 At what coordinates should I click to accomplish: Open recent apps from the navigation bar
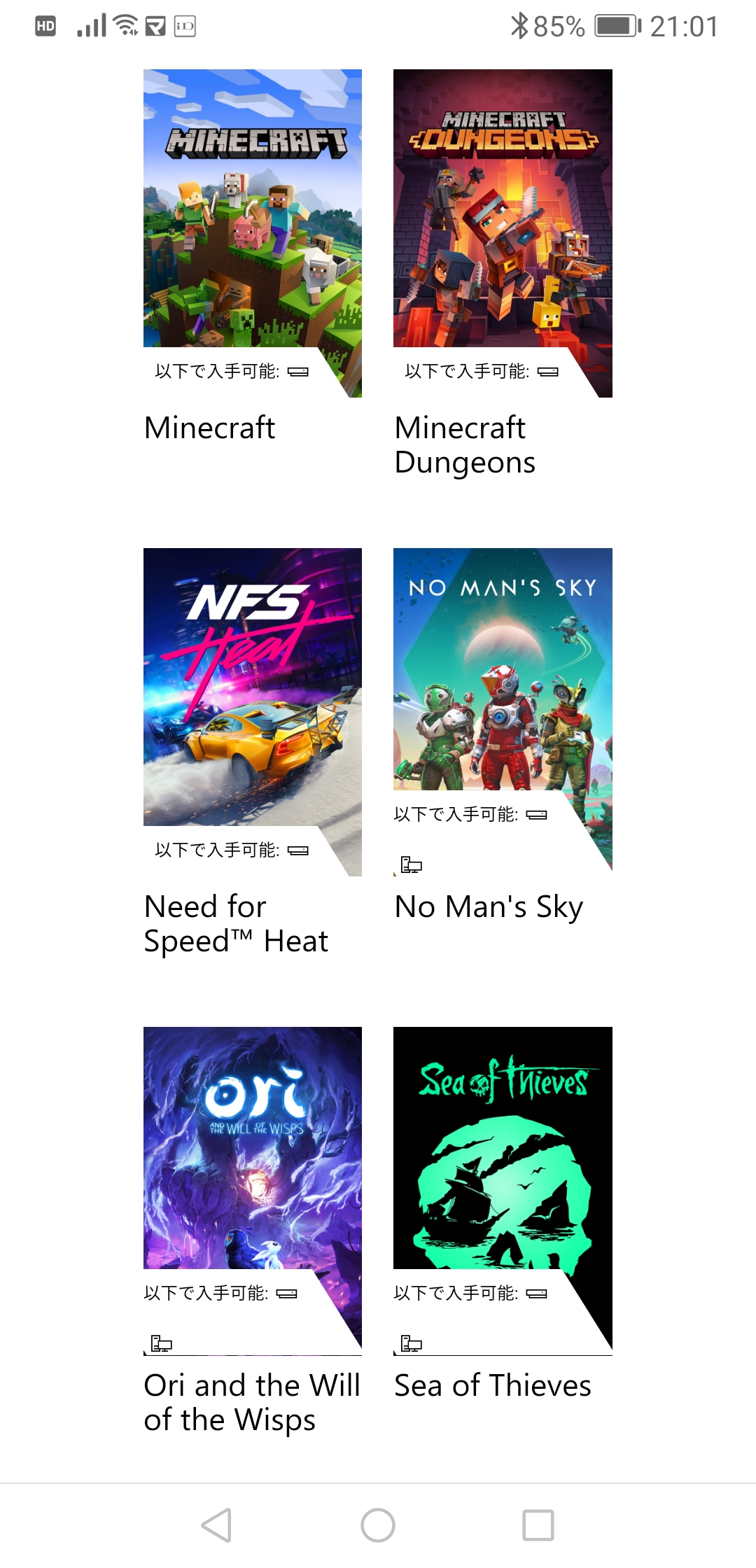point(538,1525)
